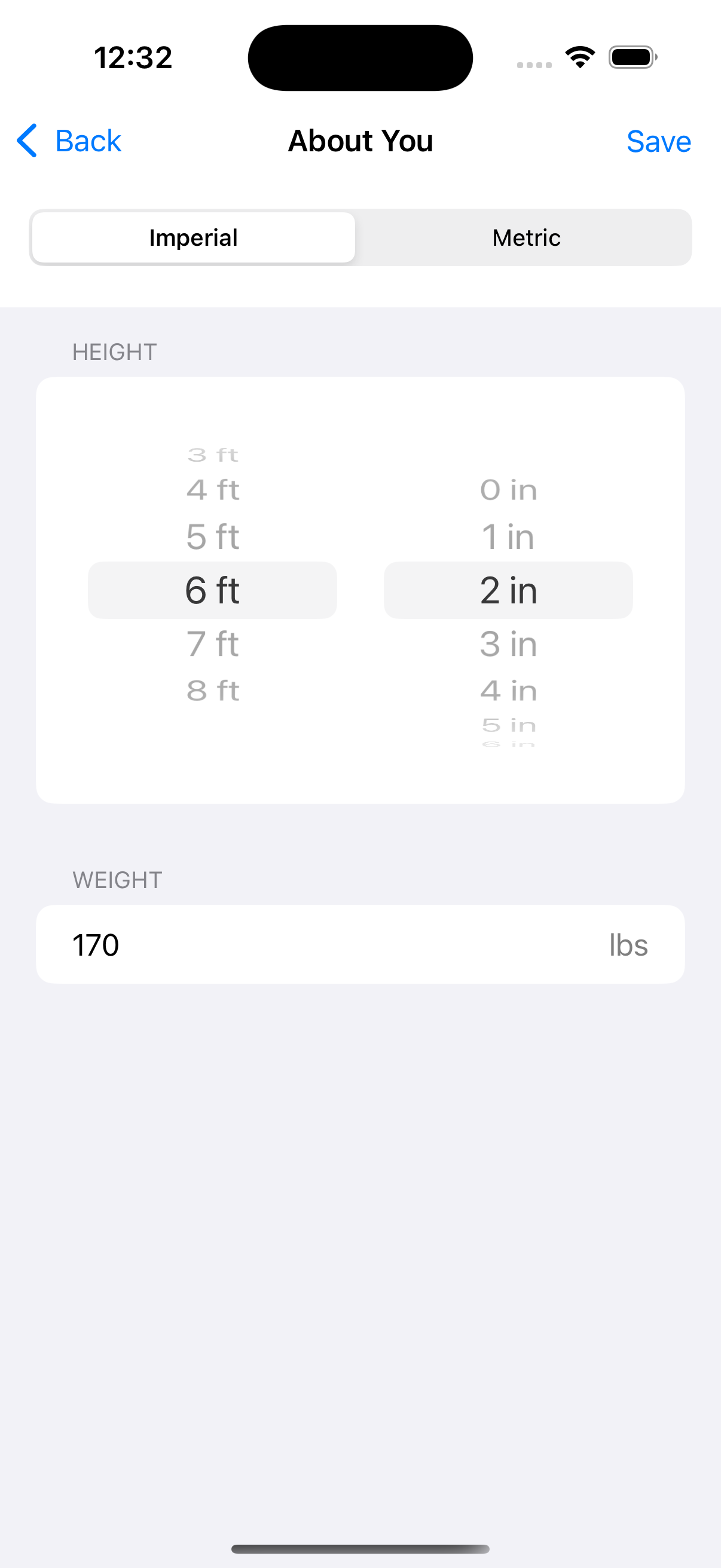Select the Imperial units segment
Image resolution: width=721 pixels, height=1568 pixels.
(x=194, y=237)
